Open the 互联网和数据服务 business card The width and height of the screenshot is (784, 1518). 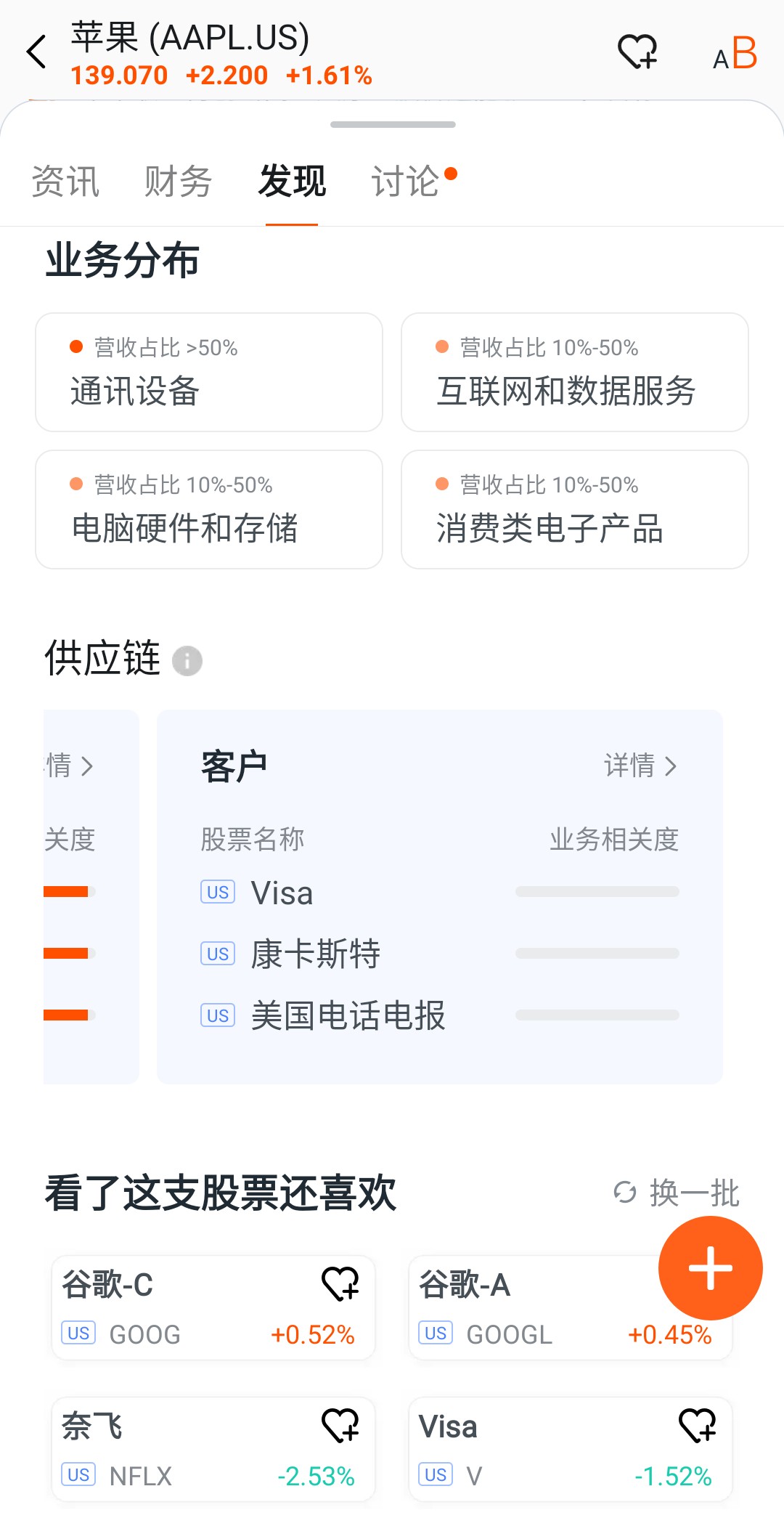coord(574,373)
